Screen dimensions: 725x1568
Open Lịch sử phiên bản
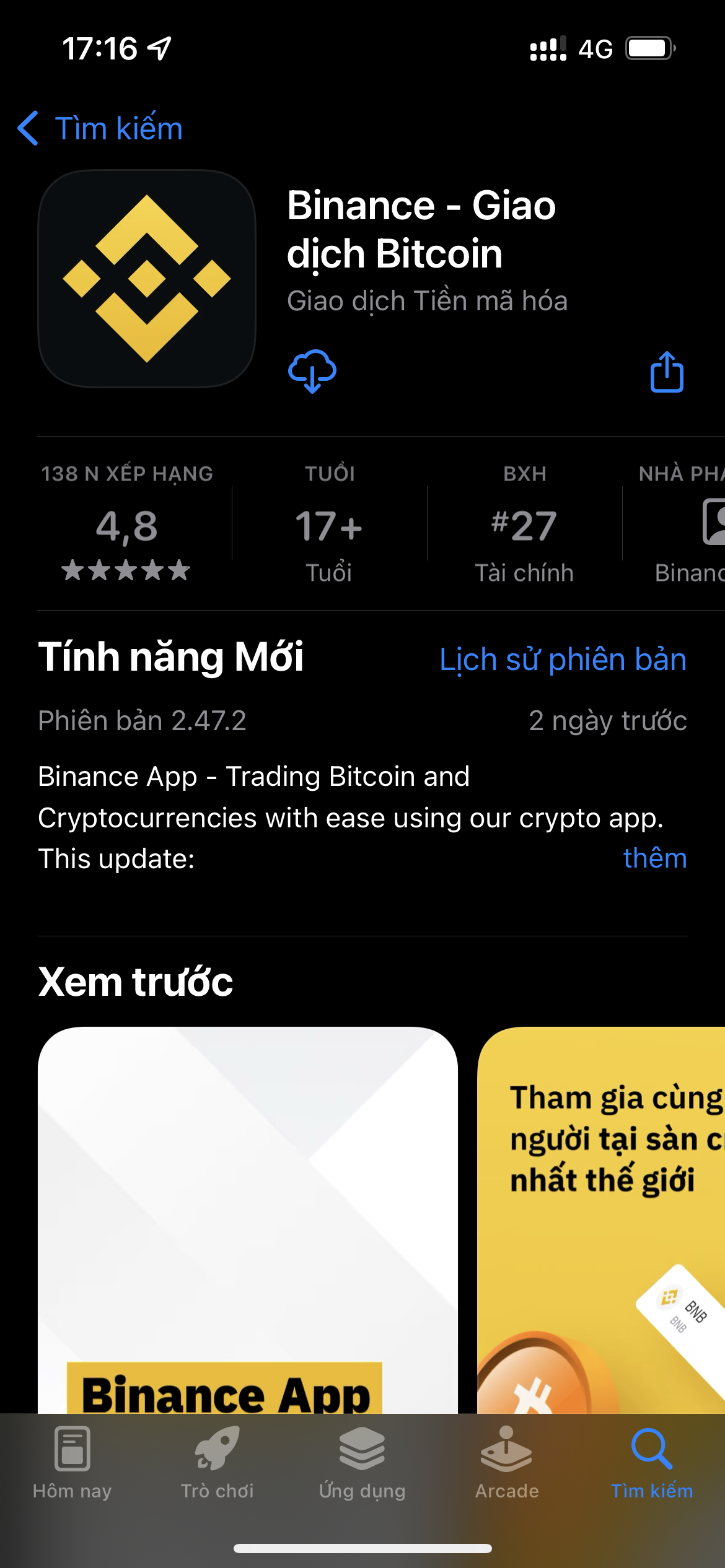[x=563, y=659]
